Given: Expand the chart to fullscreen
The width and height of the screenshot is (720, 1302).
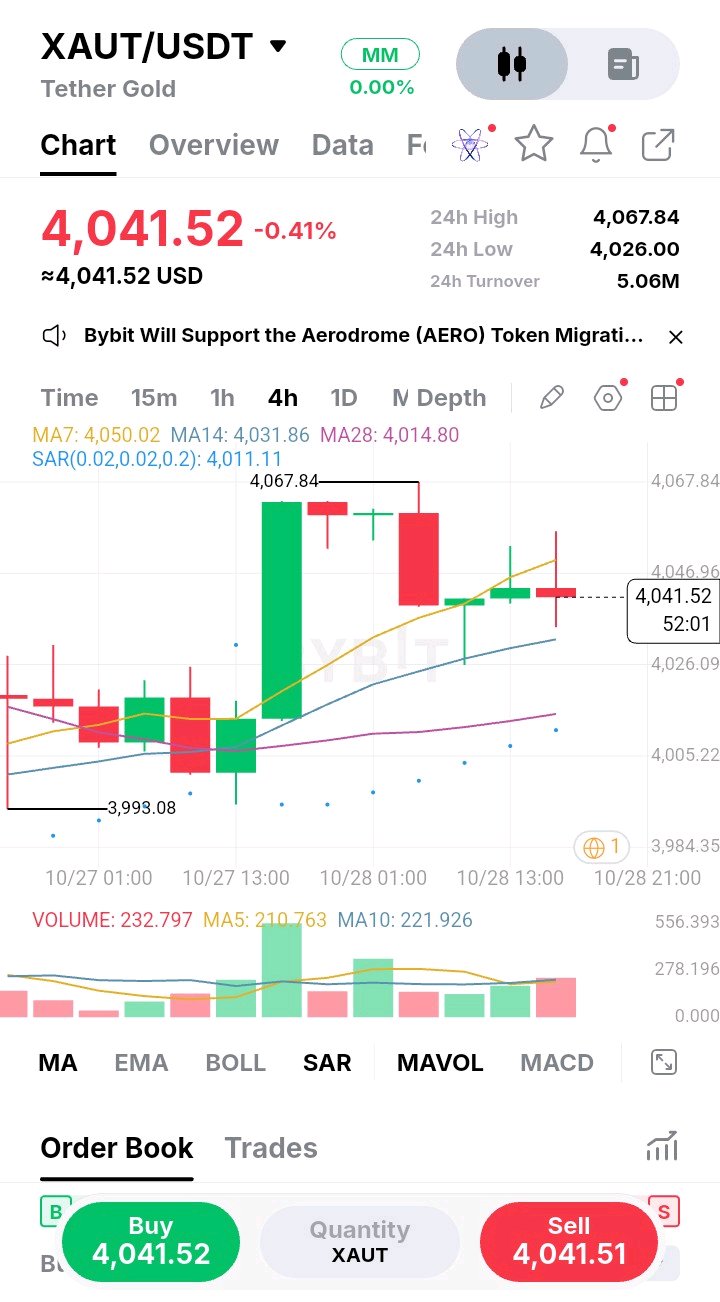Looking at the screenshot, I should [x=664, y=1062].
